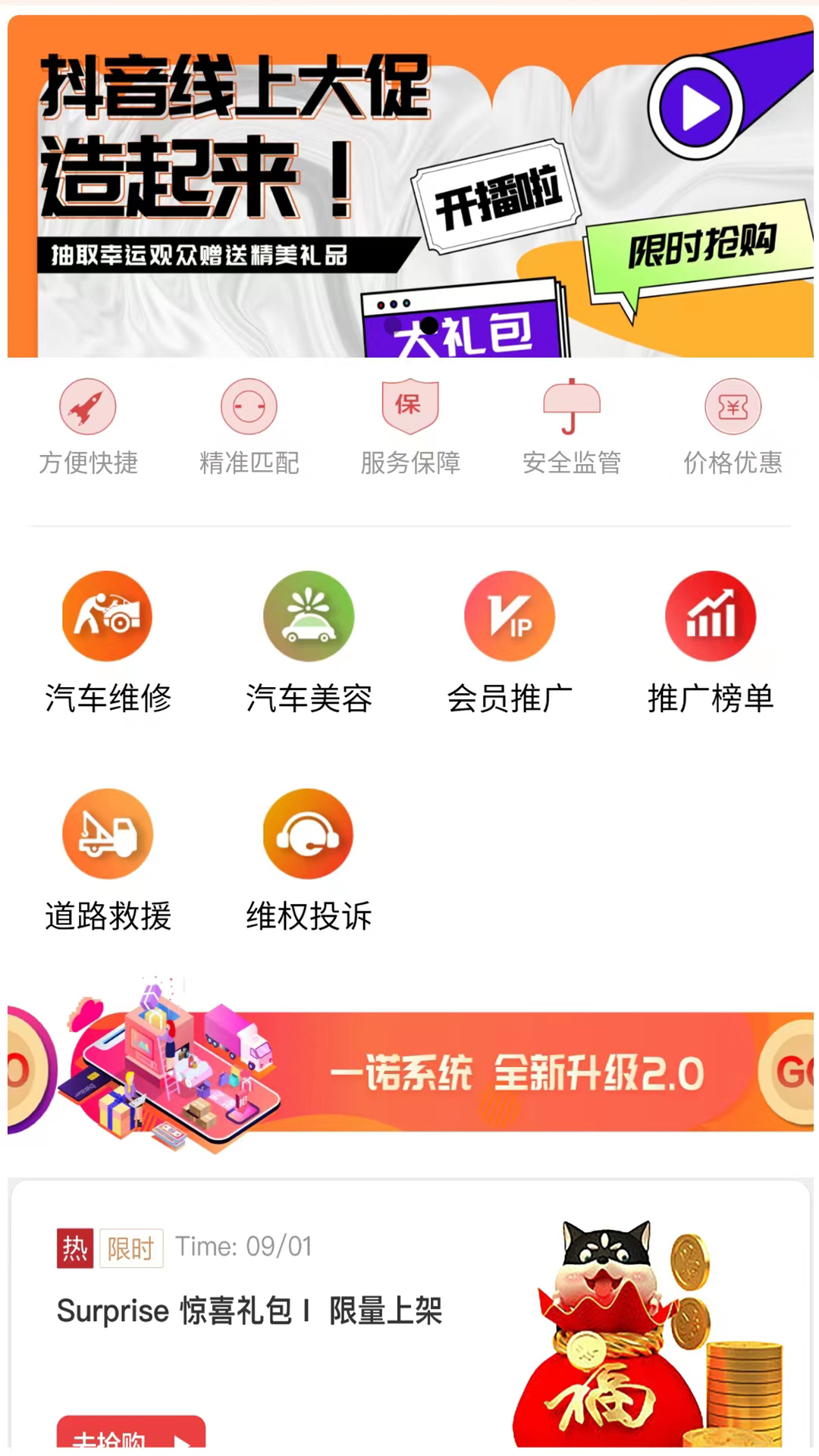Screen dimensions: 819x1456
Task: Go to 会员推广 VIP promotion
Action: click(x=510, y=642)
